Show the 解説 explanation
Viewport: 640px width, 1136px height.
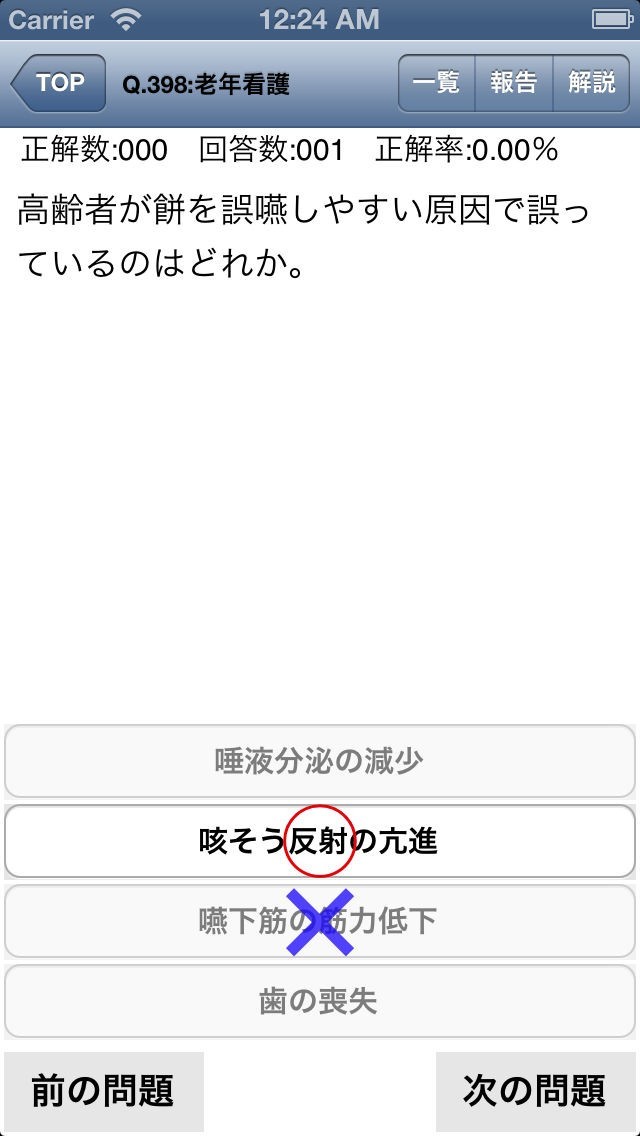[591, 83]
